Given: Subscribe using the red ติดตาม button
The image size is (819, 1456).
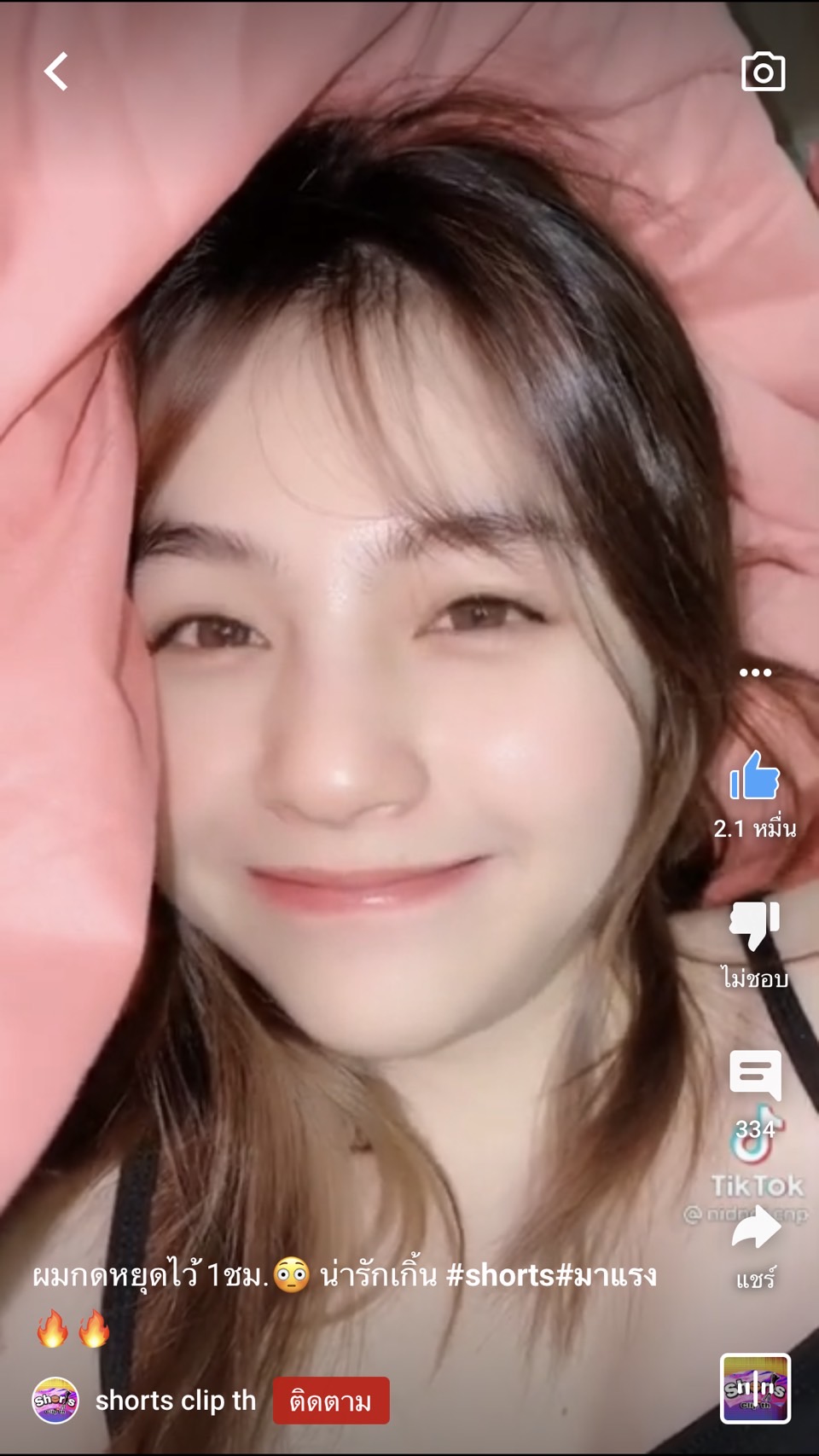Looking at the screenshot, I should click(x=331, y=1401).
